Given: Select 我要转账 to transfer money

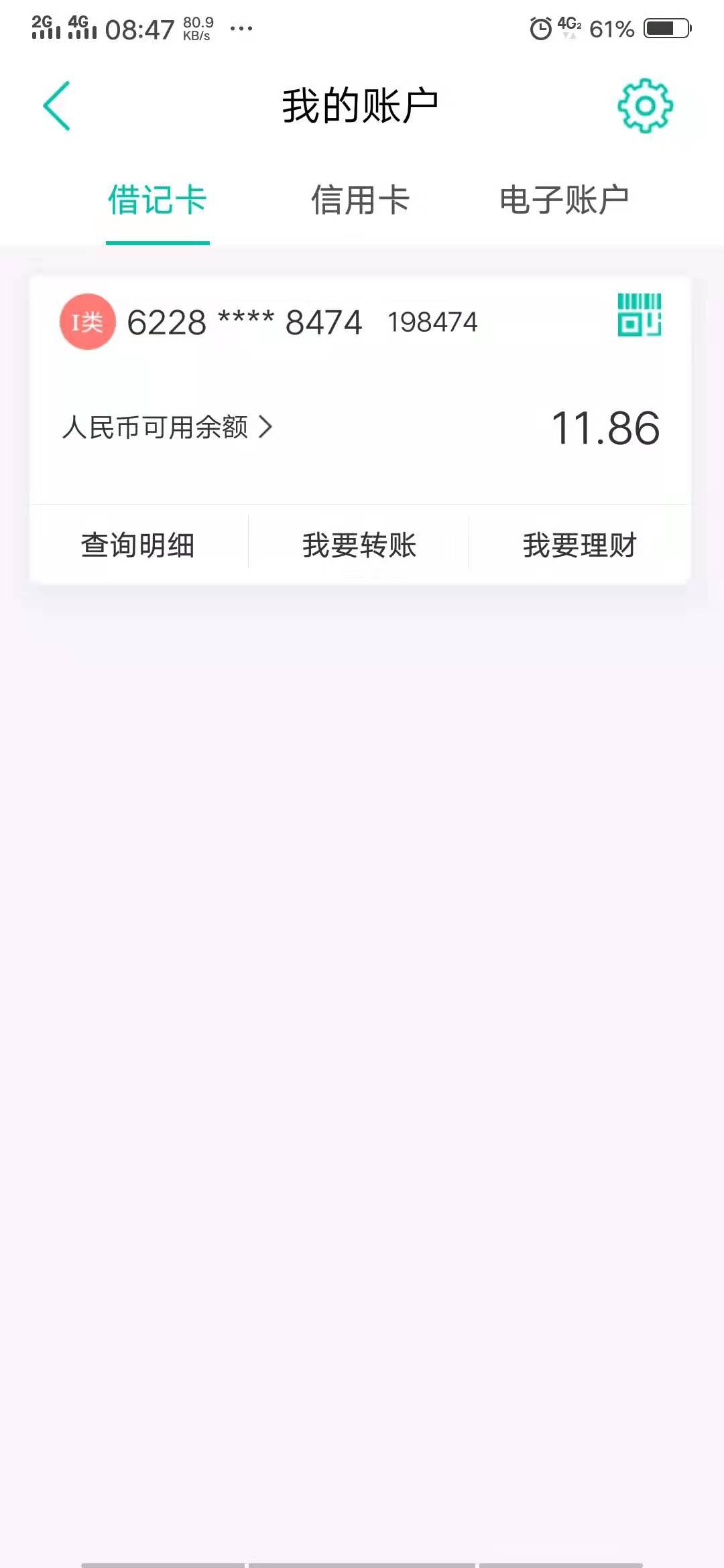Looking at the screenshot, I should click(x=359, y=545).
